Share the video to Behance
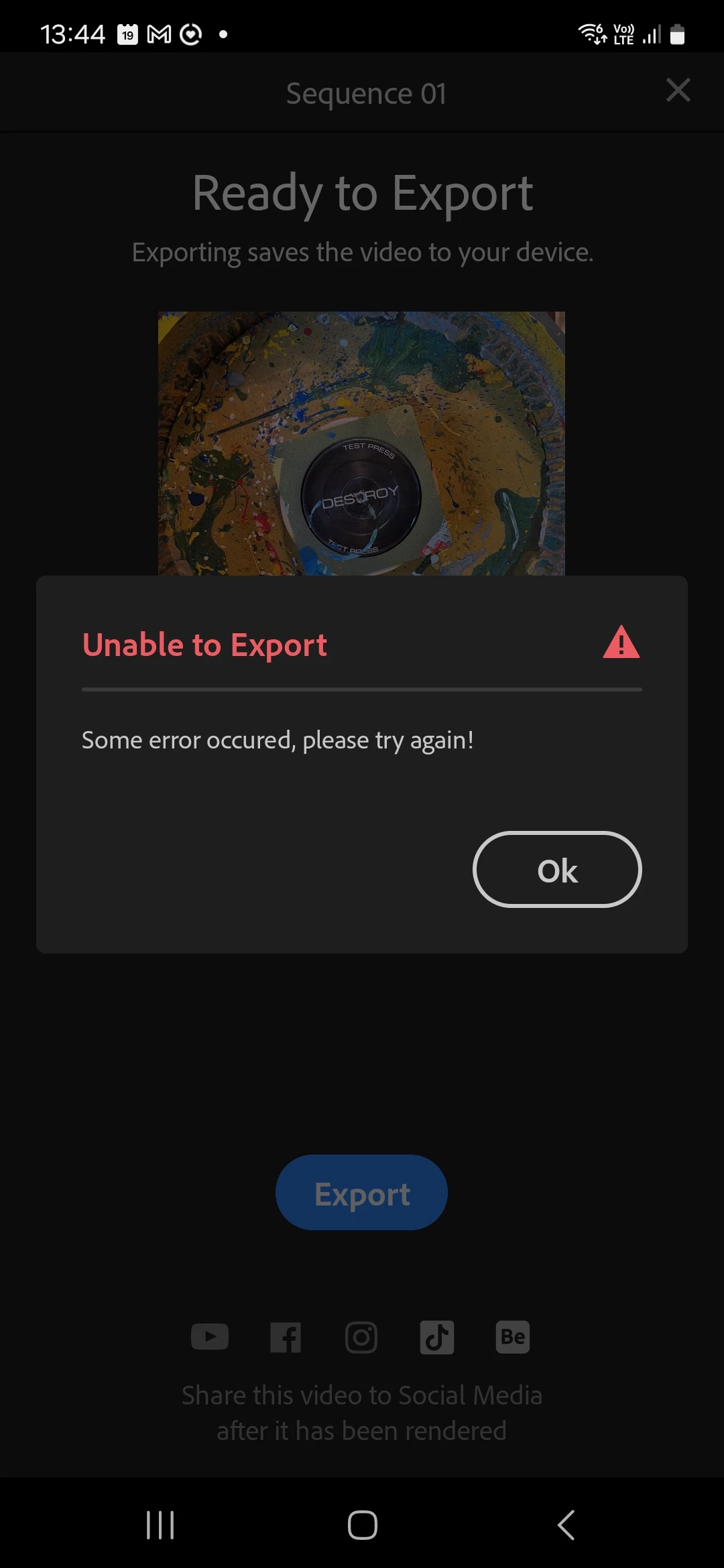Screen dimensions: 724x1568 click(513, 1337)
